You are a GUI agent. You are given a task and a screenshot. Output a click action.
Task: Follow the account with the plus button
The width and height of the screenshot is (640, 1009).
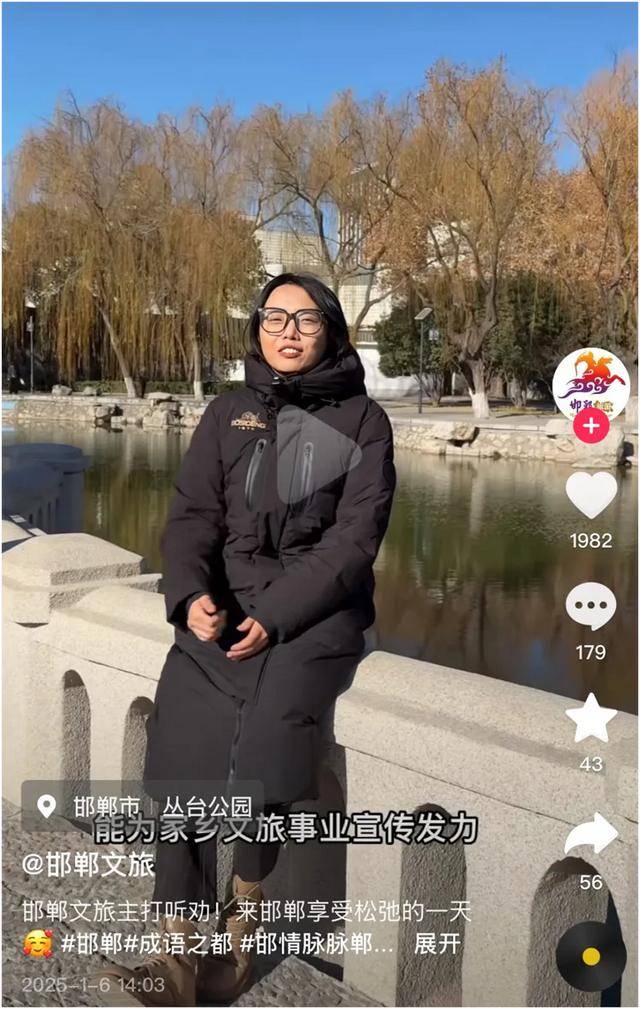click(591, 425)
